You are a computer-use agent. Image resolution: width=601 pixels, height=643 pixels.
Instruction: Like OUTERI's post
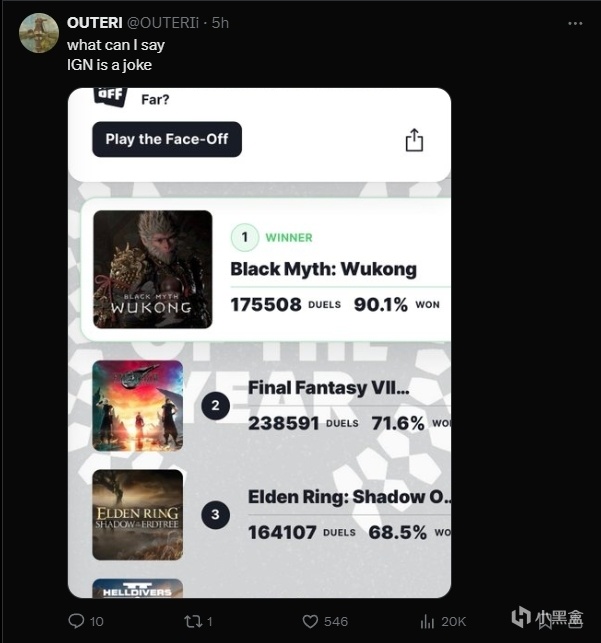click(312, 621)
